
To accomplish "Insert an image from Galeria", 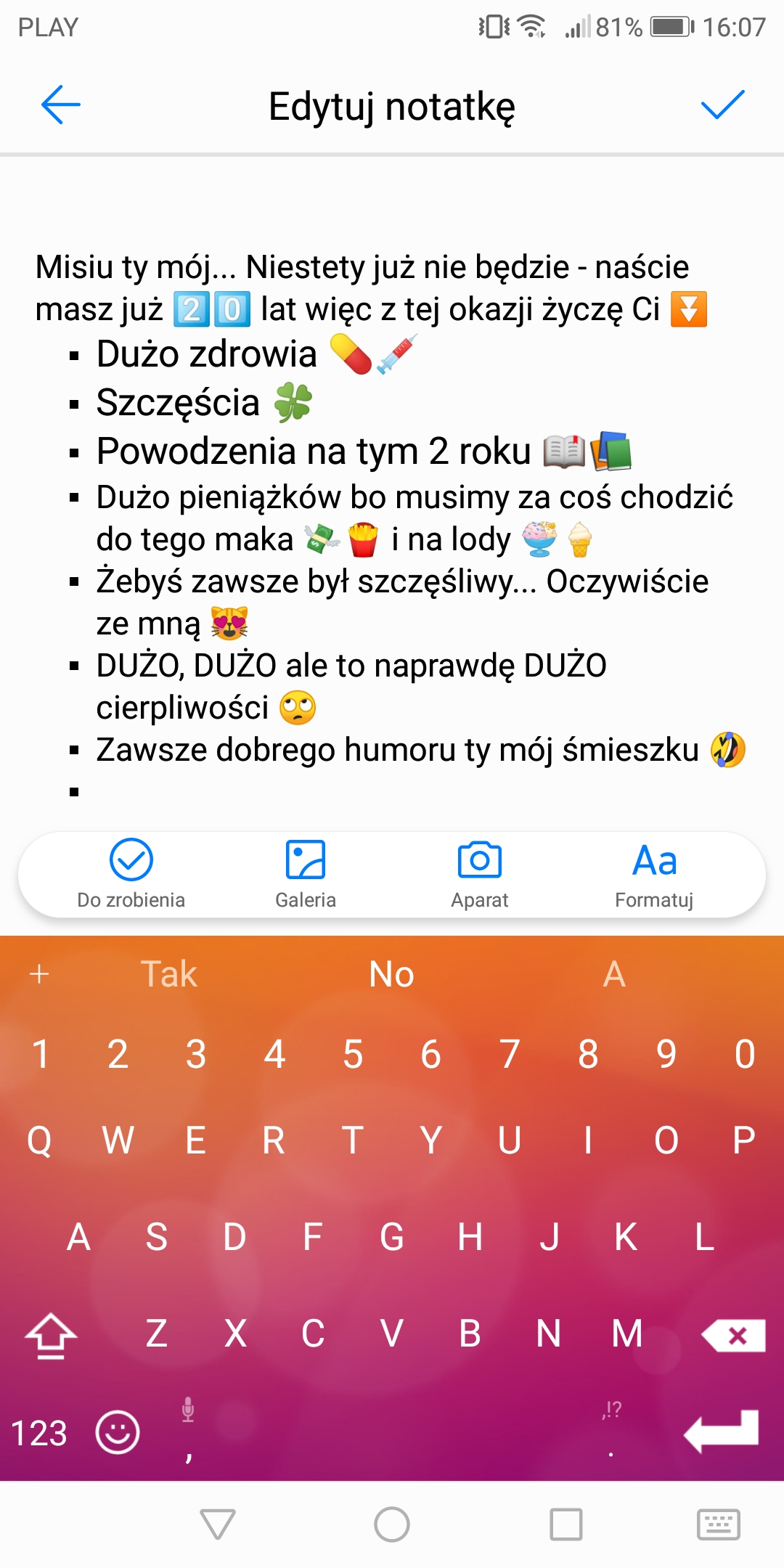I will 306,874.
